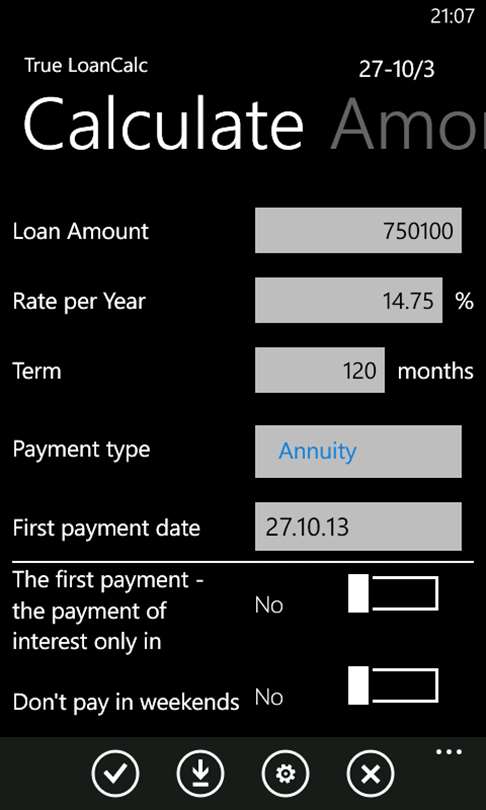Edit the Rate per Year field
Screen dimensions: 486x810
[x=349, y=300]
